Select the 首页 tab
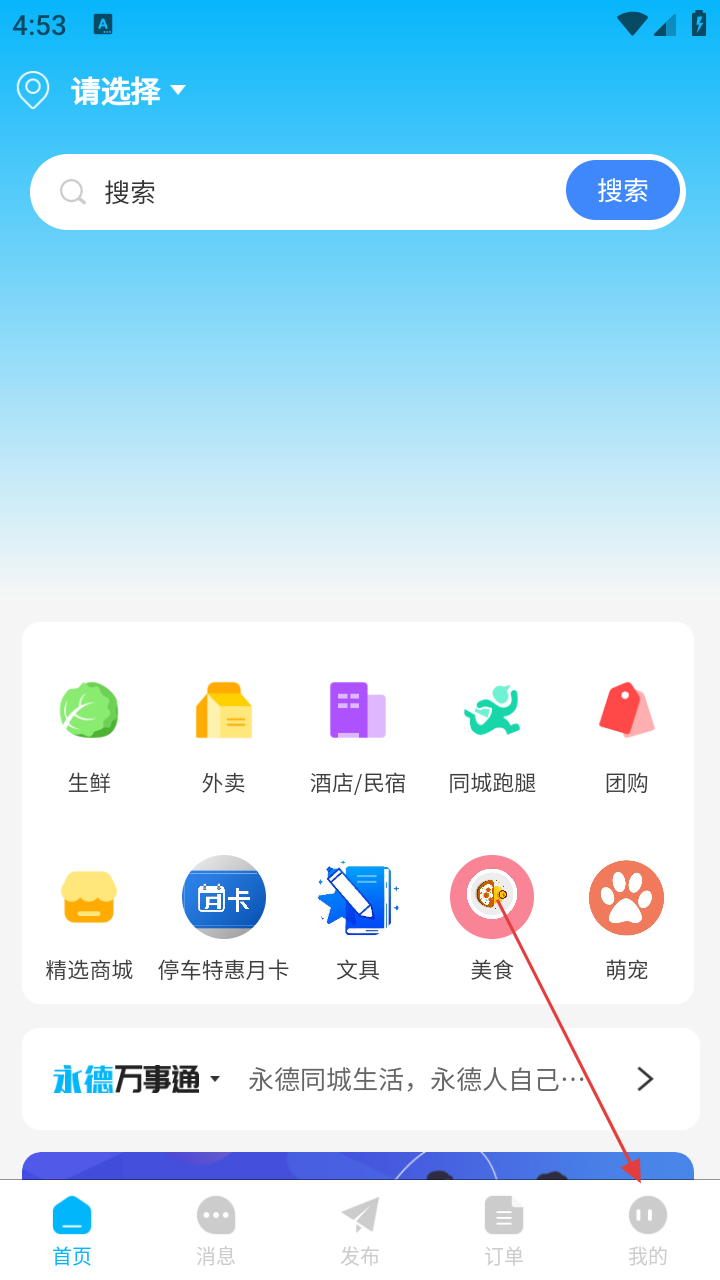 pyautogui.click(x=72, y=1231)
